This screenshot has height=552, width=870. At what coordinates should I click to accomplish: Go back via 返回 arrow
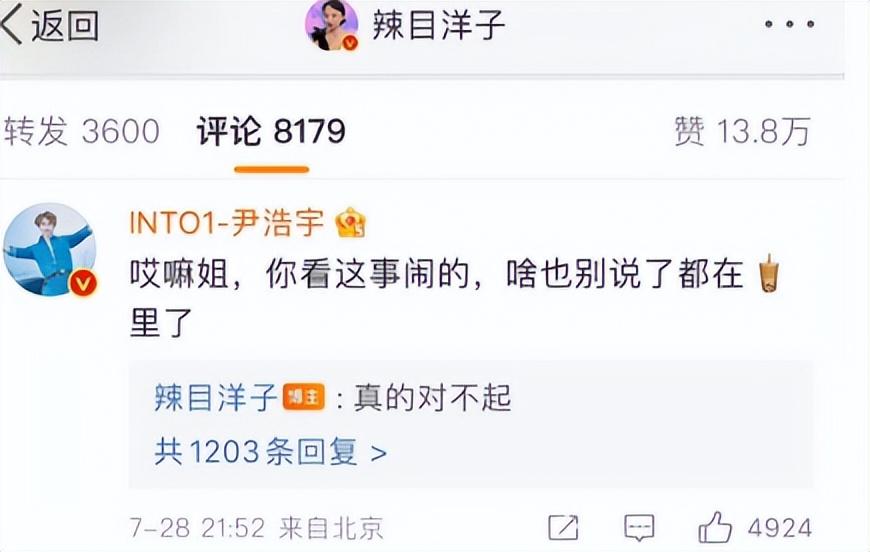pos(50,26)
